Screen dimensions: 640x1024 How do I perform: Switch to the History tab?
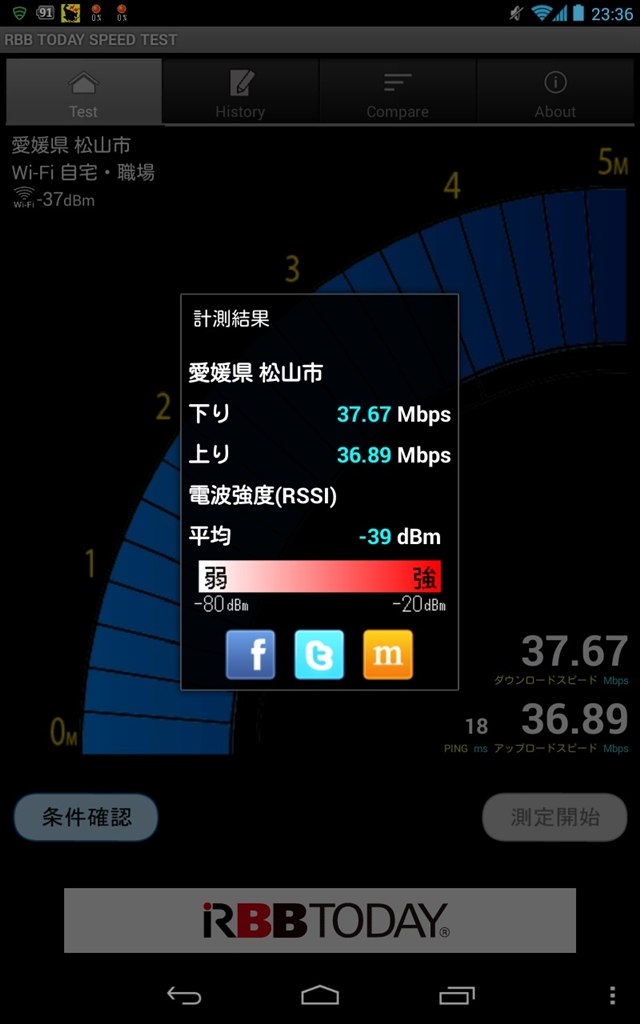coord(240,92)
